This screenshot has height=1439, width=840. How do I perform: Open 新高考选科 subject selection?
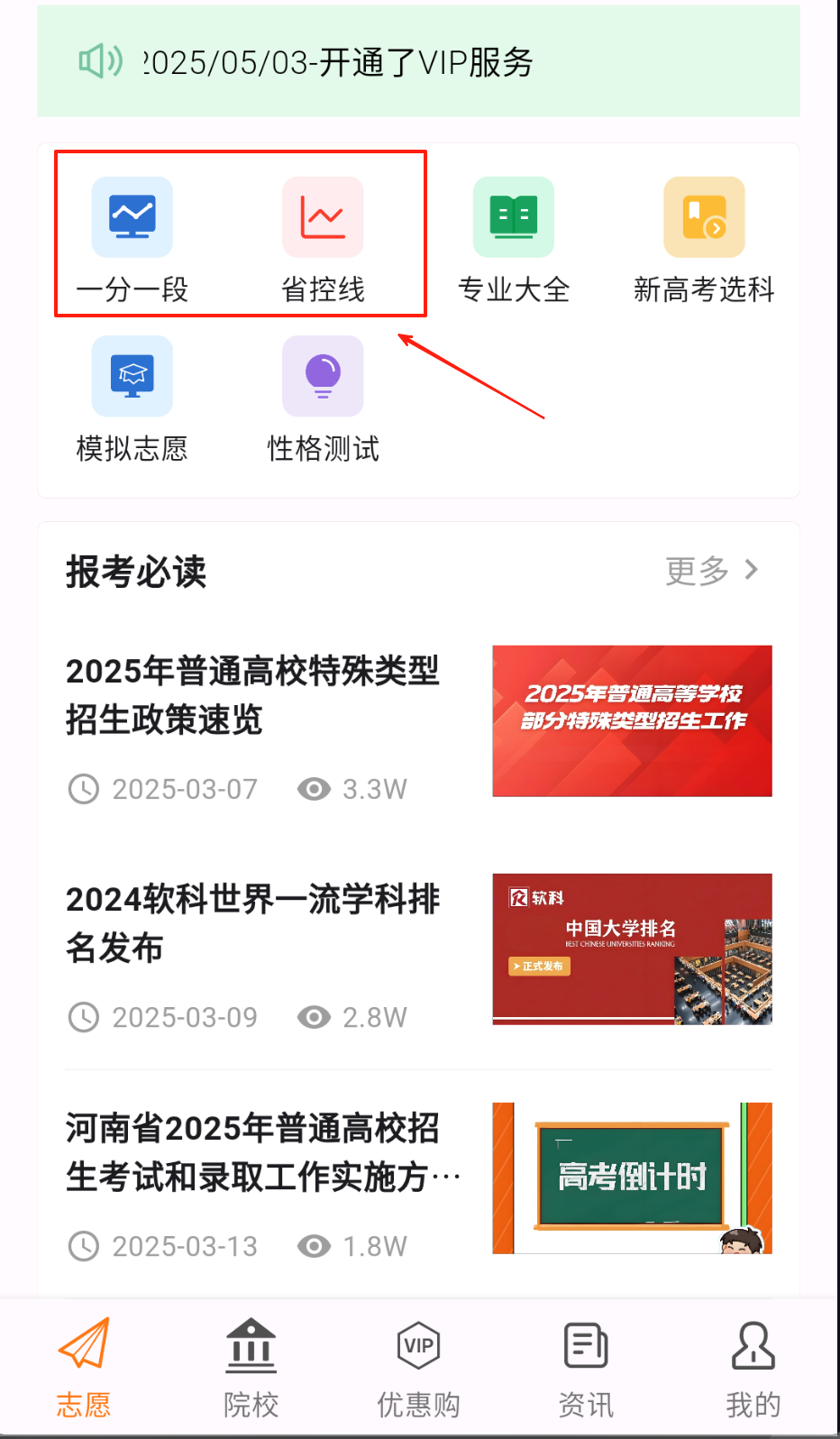coord(704,240)
